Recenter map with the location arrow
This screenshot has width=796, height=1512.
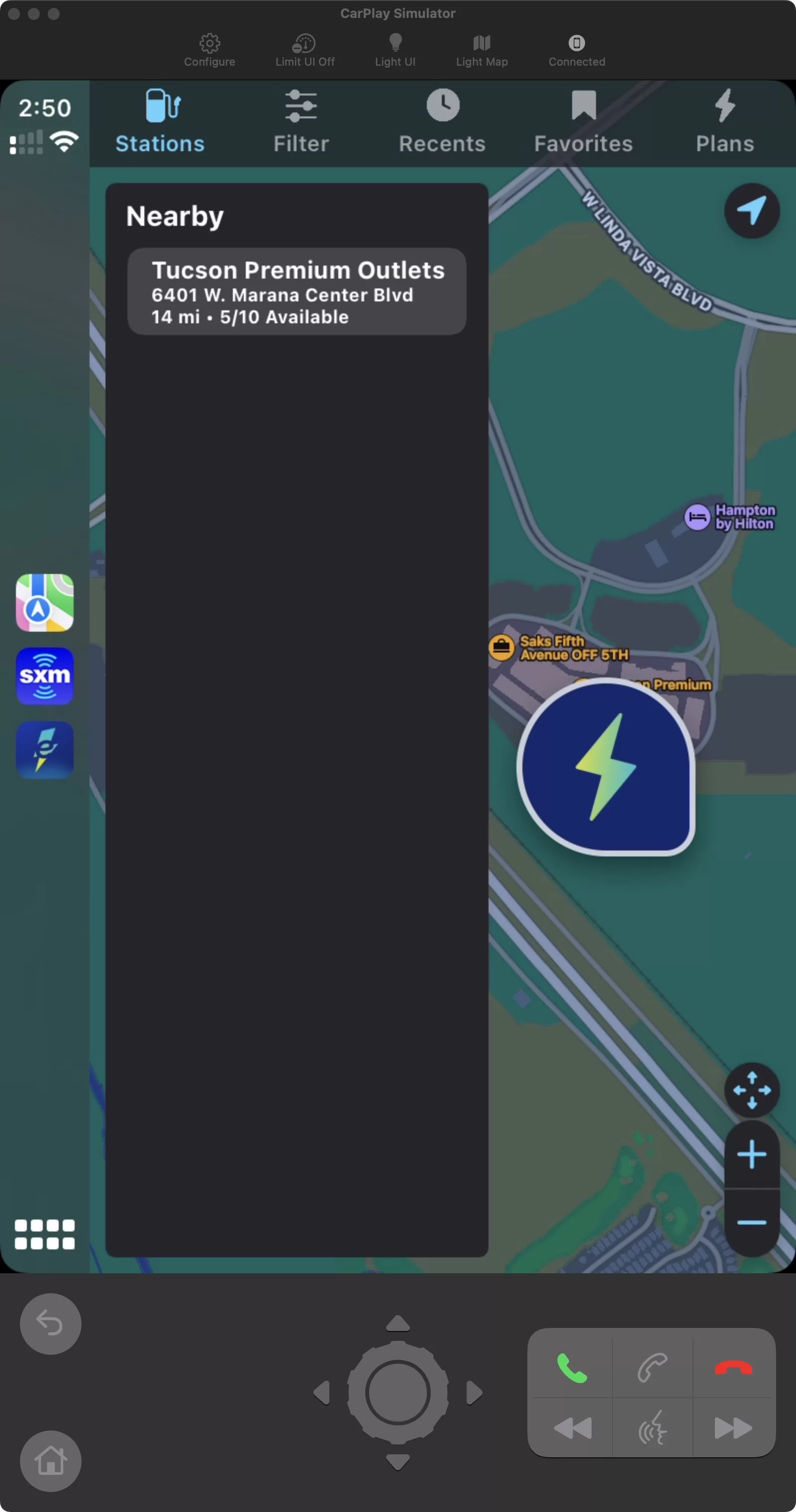(x=752, y=211)
